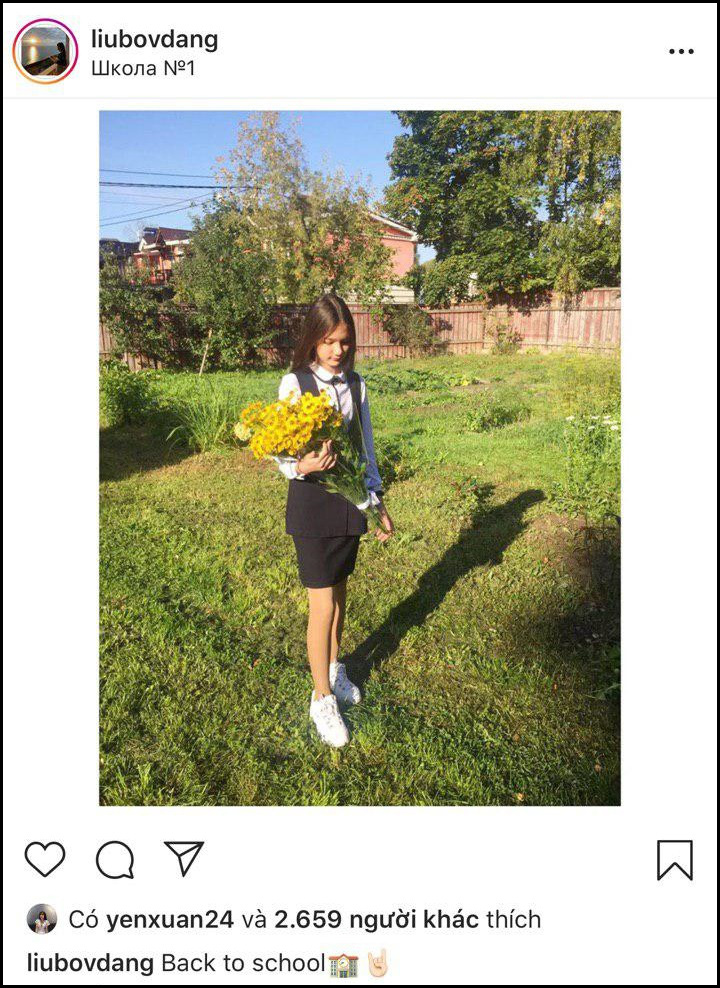
Task: Open liubovdang's profile from the caption username
Action: 90,963
